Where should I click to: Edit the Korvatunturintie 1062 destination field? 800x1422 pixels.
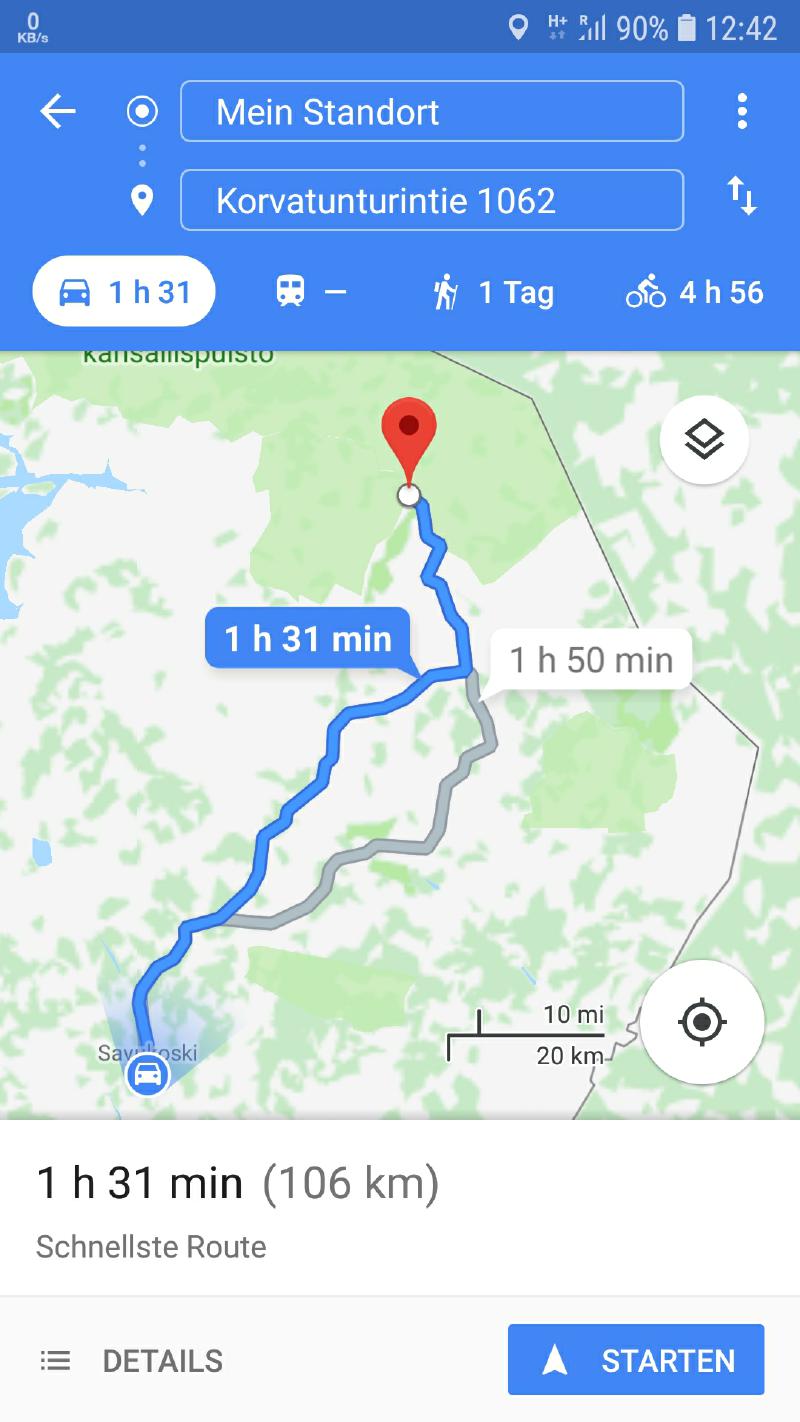[x=431, y=201]
